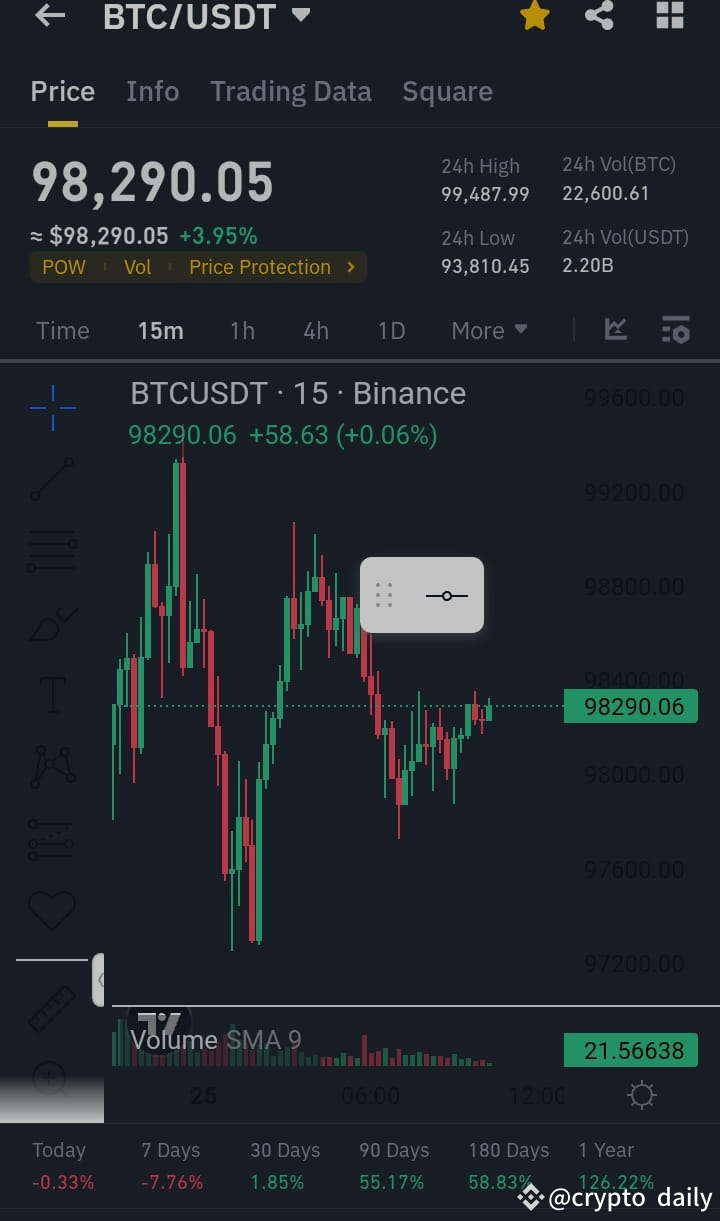Screen dimensions: 720x1221
Task: Open Price Protection details
Action: tap(262, 267)
